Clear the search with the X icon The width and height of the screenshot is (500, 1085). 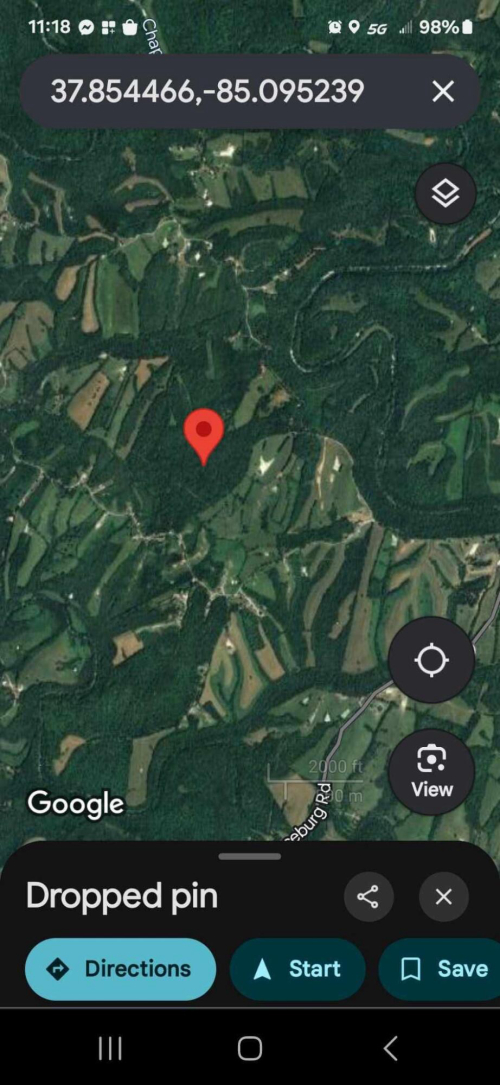443,91
